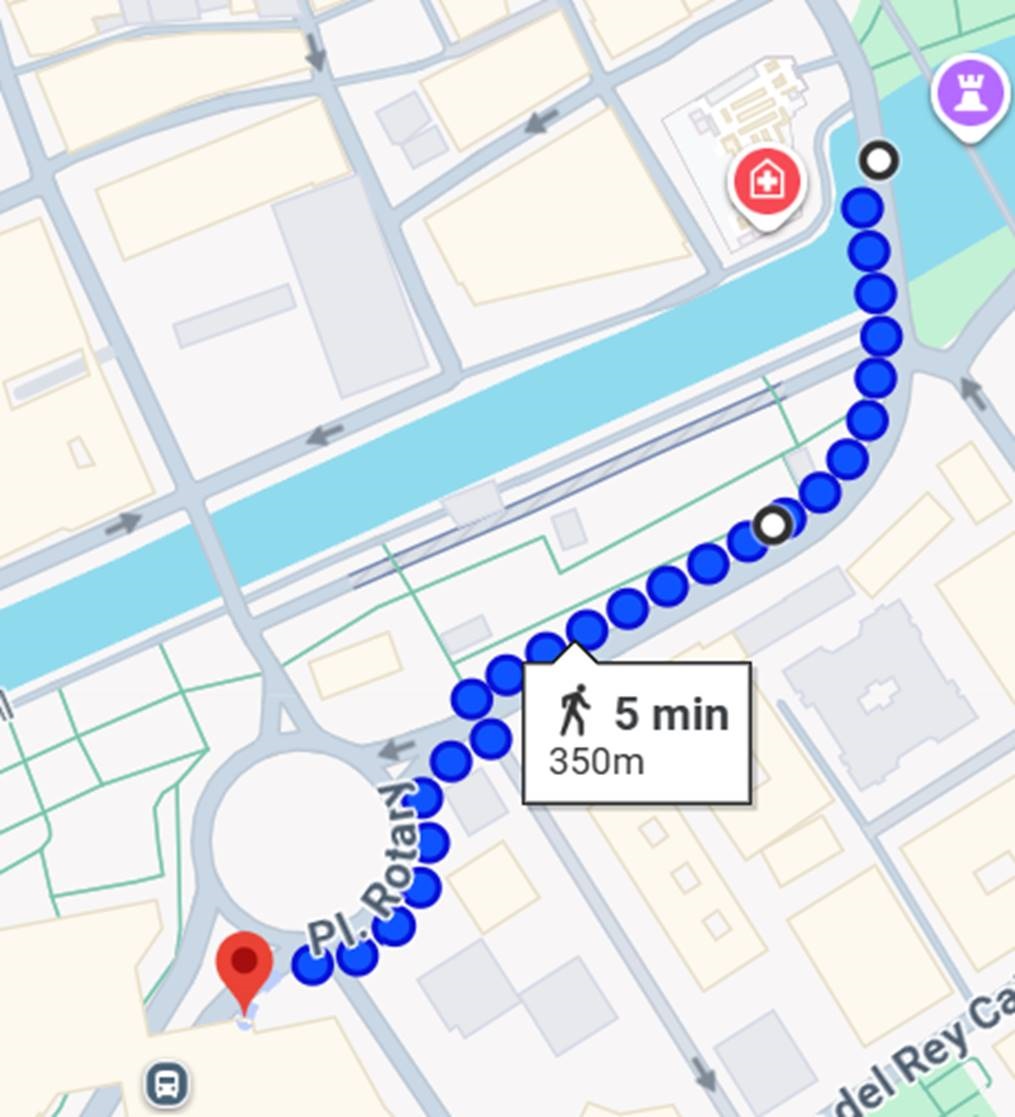
Task: Select the red destination pin
Action: click(244, 972)
